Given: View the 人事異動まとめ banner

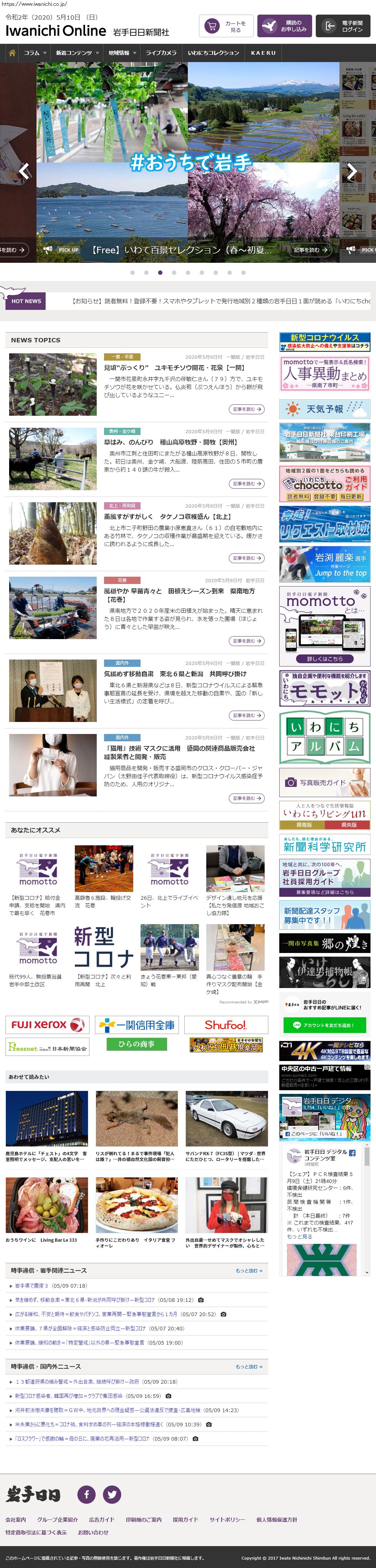Looking at the screenshot, I should coord(324,374).
